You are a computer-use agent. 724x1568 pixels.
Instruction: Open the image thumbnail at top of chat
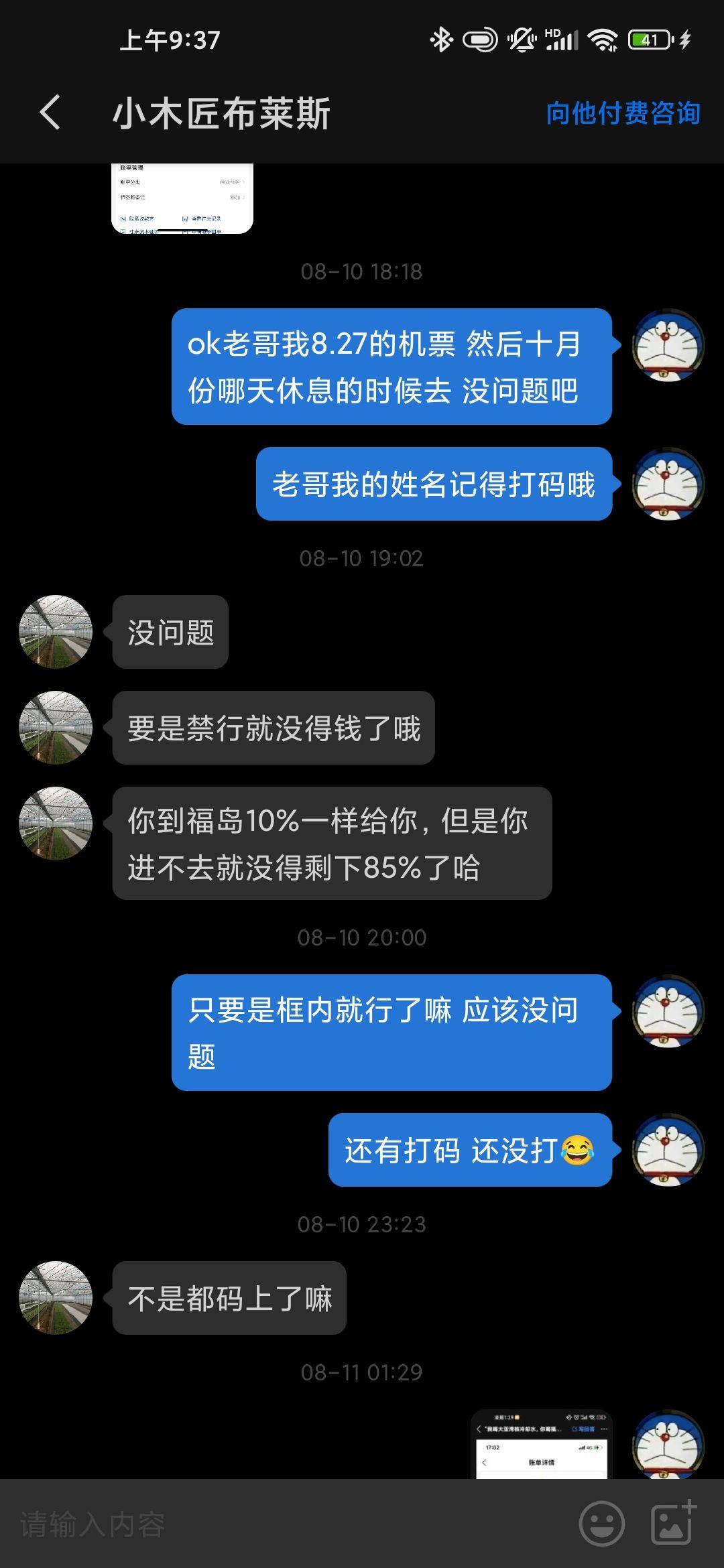182,198
